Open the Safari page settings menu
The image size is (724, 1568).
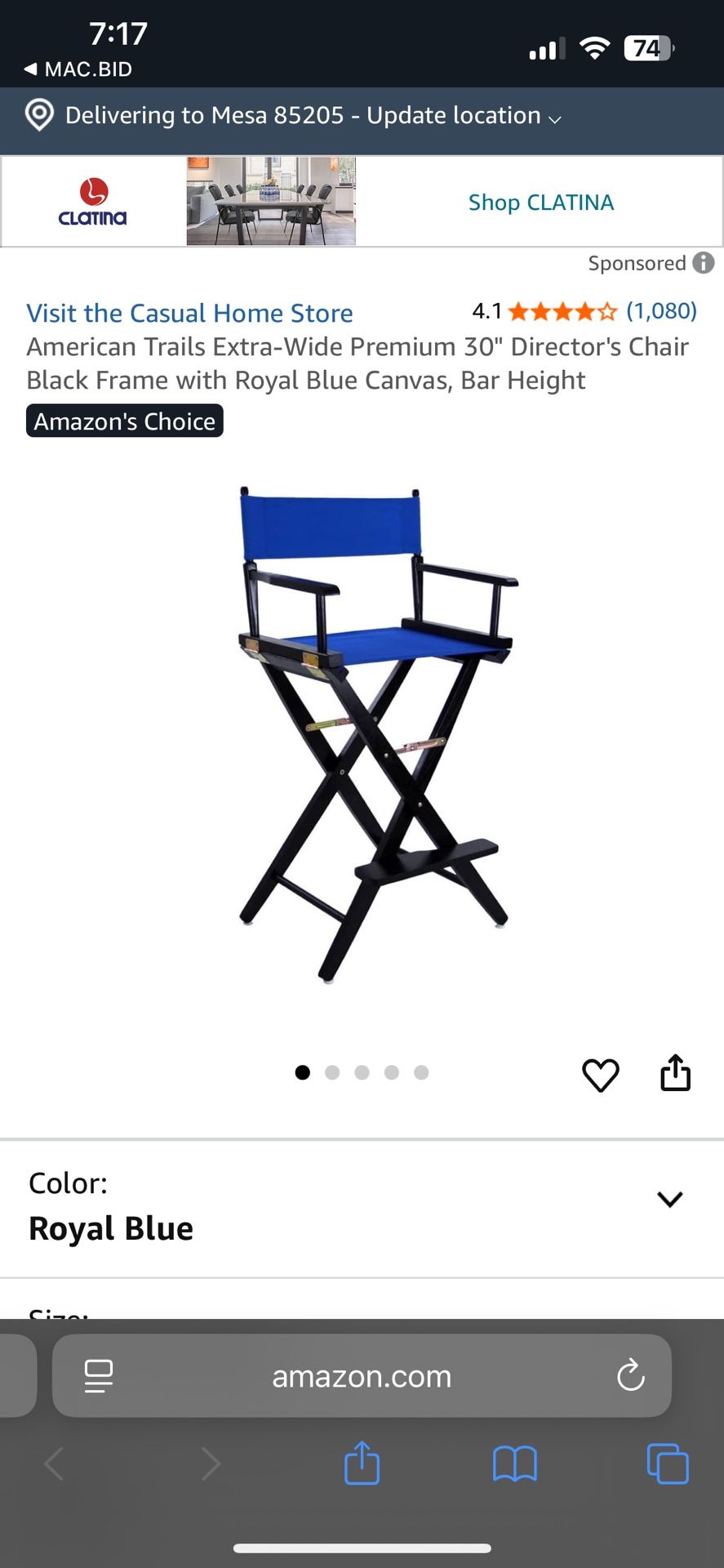tap(99, 1376)
